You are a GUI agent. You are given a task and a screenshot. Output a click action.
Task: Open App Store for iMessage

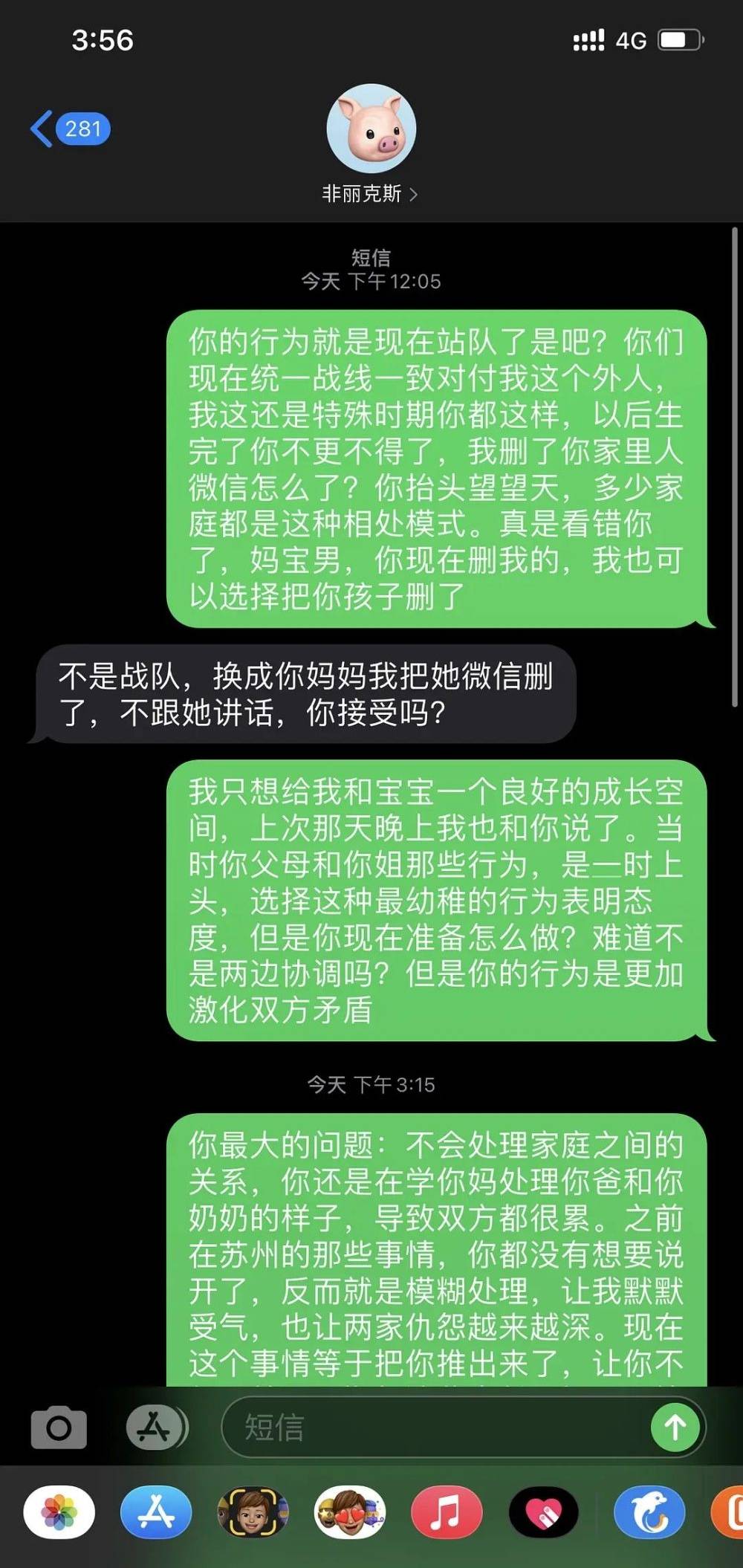point(156,1512)
